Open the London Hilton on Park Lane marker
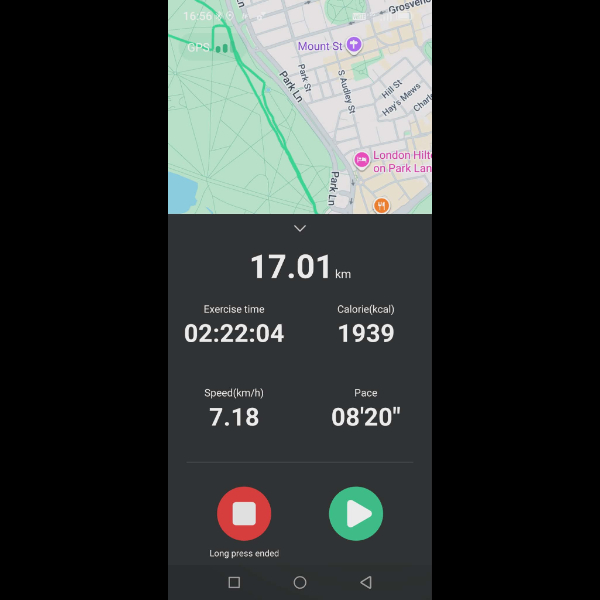 point(362,161)
